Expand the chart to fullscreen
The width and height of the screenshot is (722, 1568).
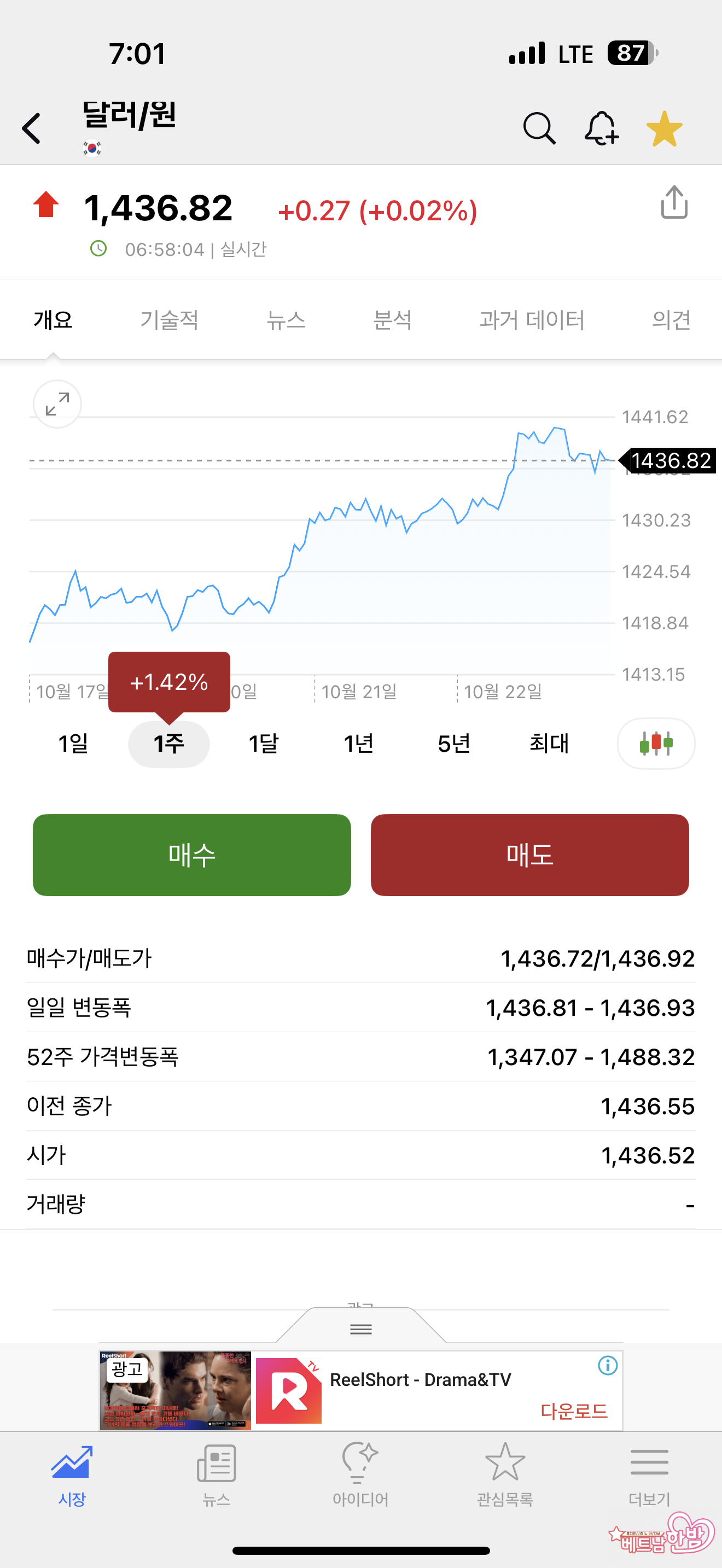coord(57,404)
